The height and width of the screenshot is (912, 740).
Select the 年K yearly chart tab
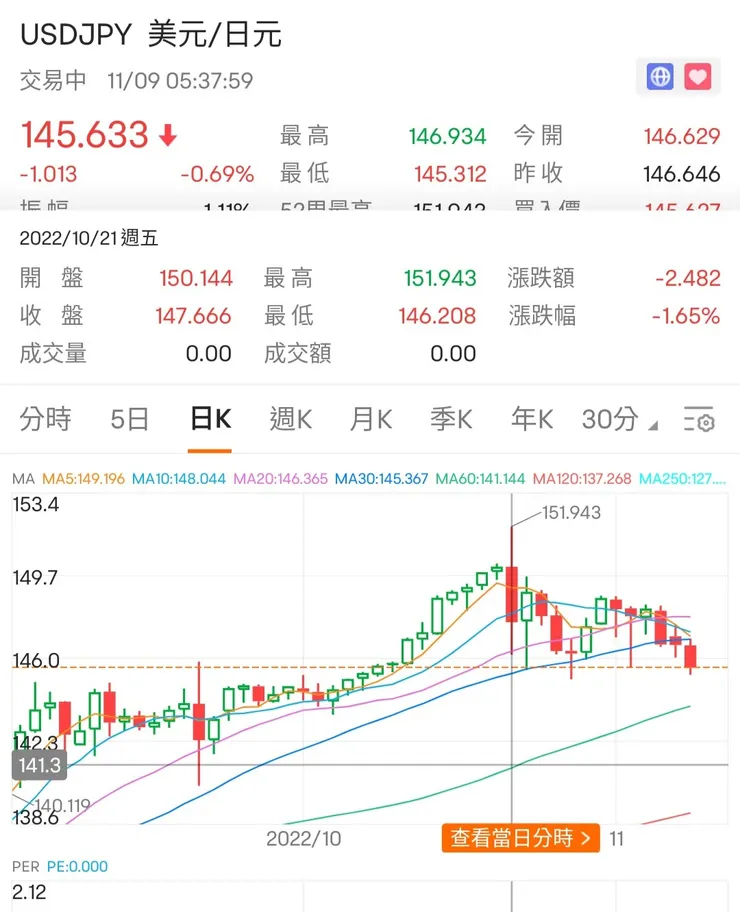click(x=531, y=421)
